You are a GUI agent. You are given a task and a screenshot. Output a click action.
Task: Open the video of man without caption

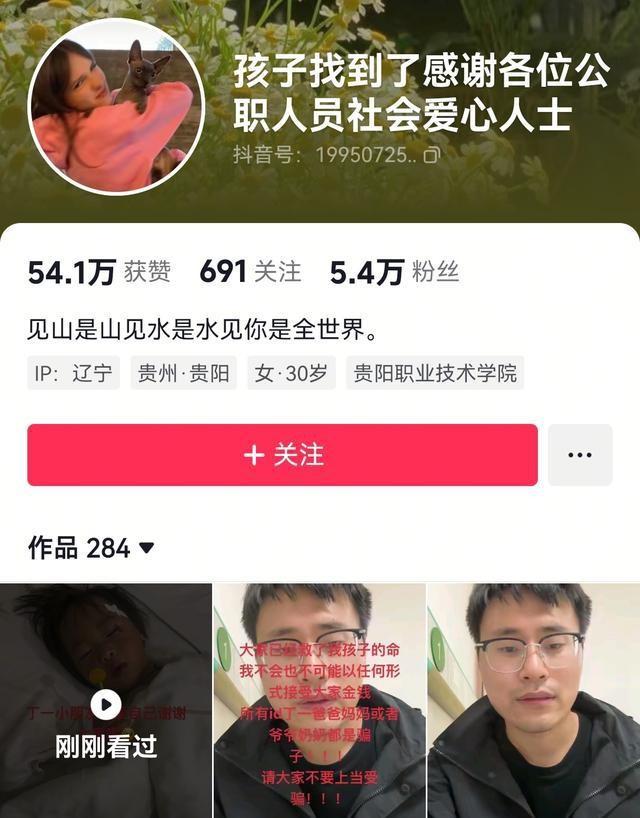[x=534, y=702]
